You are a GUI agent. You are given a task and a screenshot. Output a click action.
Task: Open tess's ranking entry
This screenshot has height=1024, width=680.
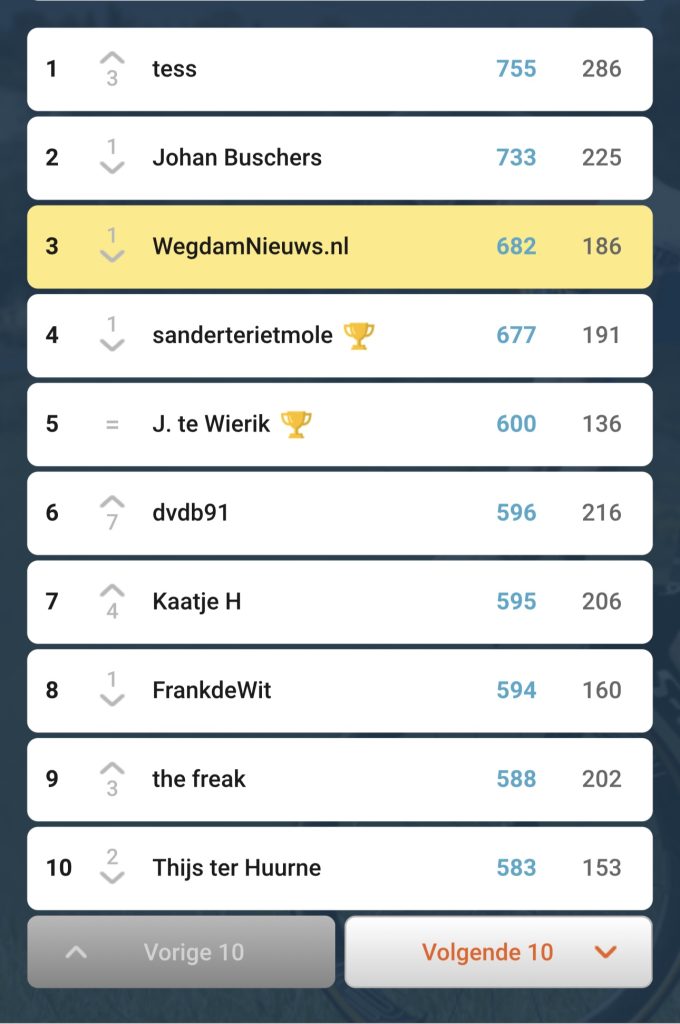point(340,69)
